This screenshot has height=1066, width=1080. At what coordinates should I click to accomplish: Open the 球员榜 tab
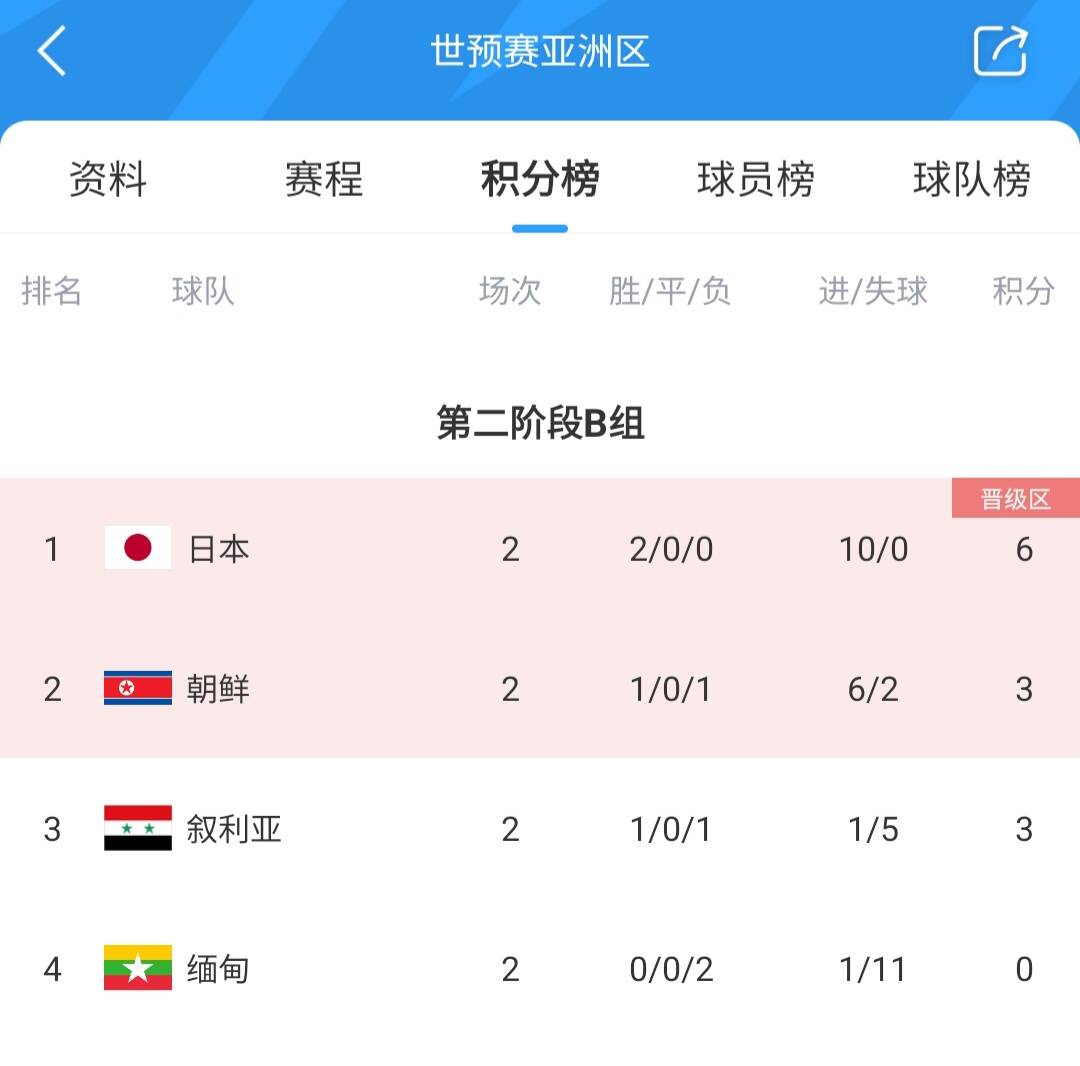tap(756, 180)
